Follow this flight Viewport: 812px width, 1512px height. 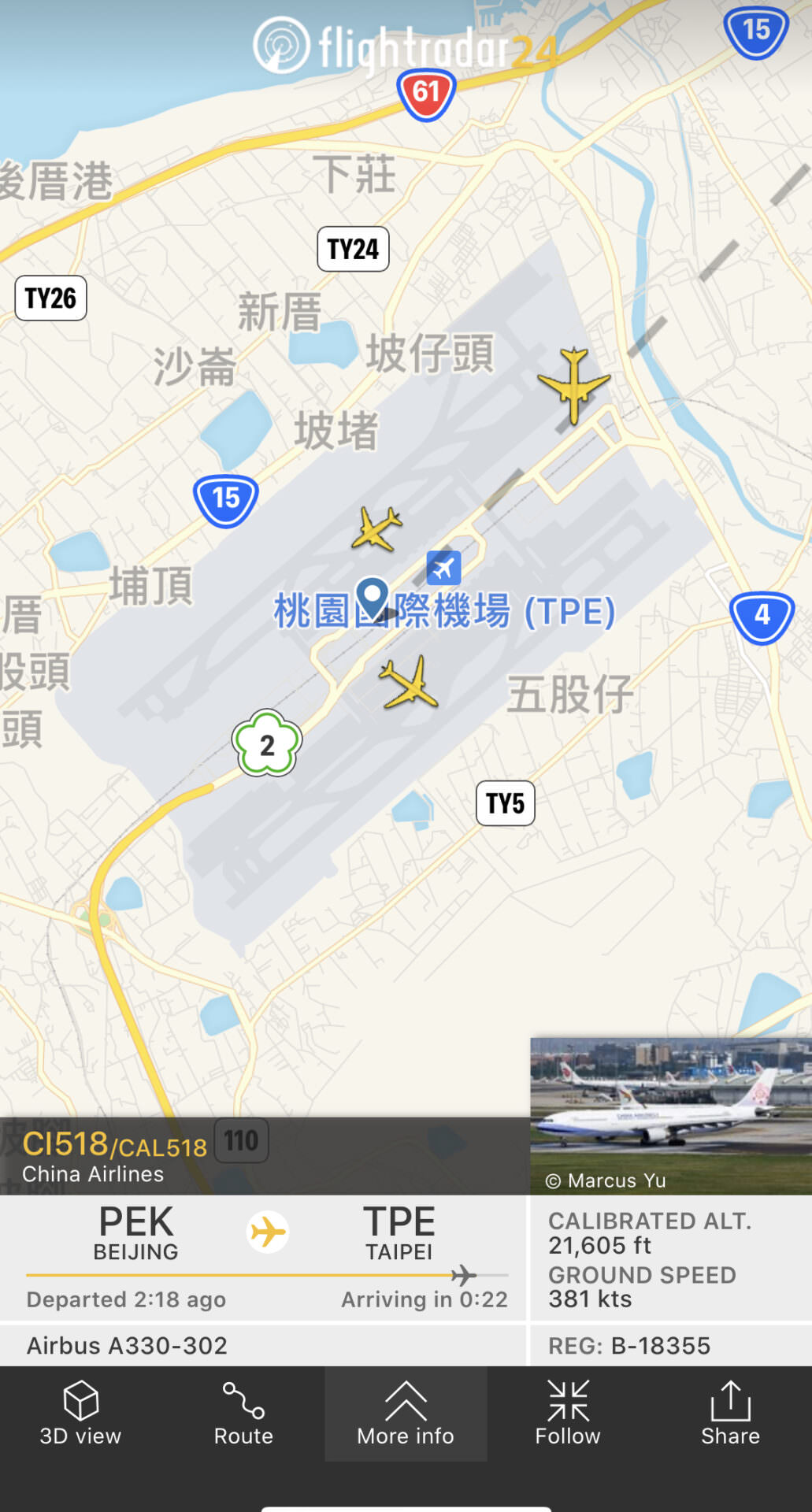click(568, 1414)
